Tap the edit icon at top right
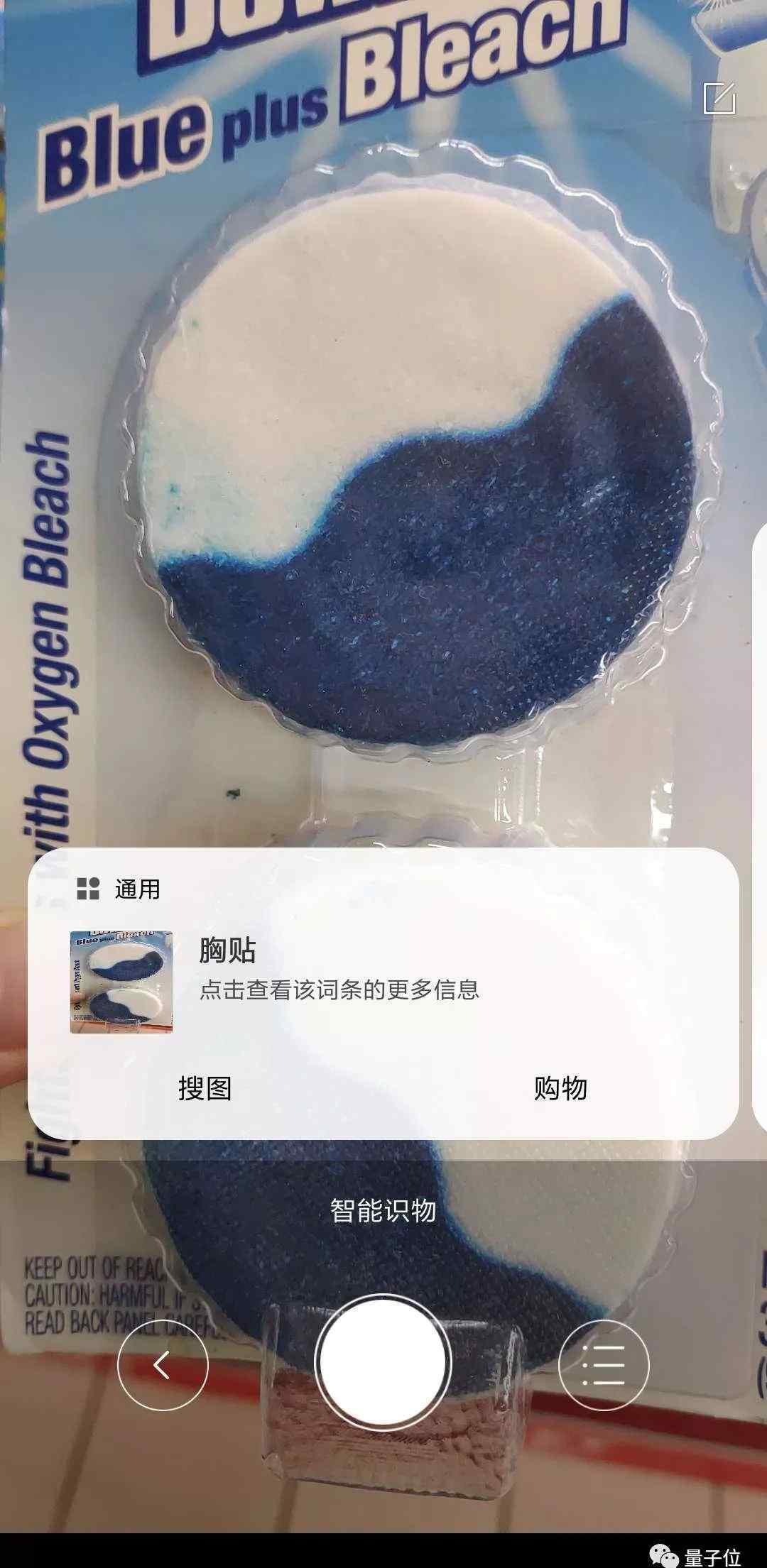Viewport: 767px width, 1568px height. point(719,98)
